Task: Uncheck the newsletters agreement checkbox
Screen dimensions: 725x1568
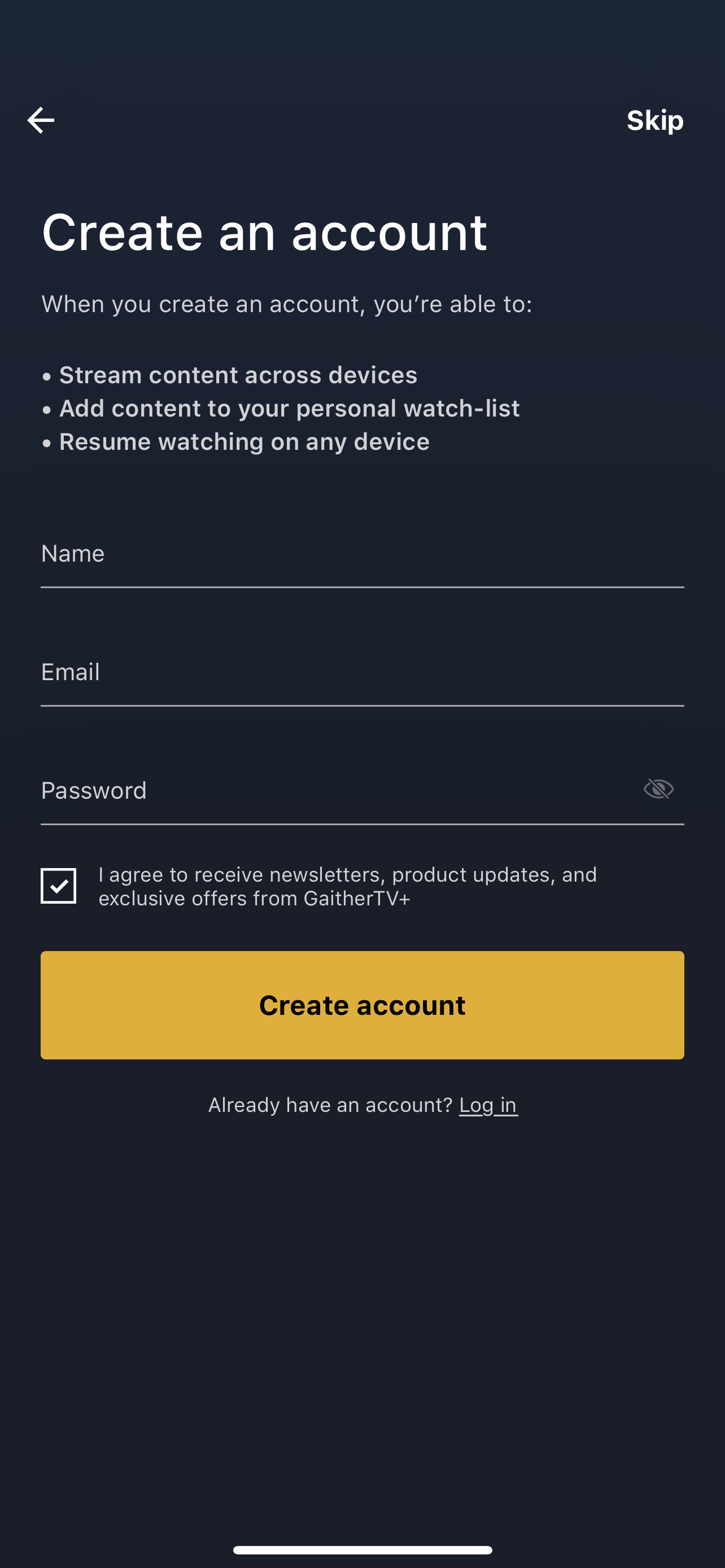Action: 58,886
